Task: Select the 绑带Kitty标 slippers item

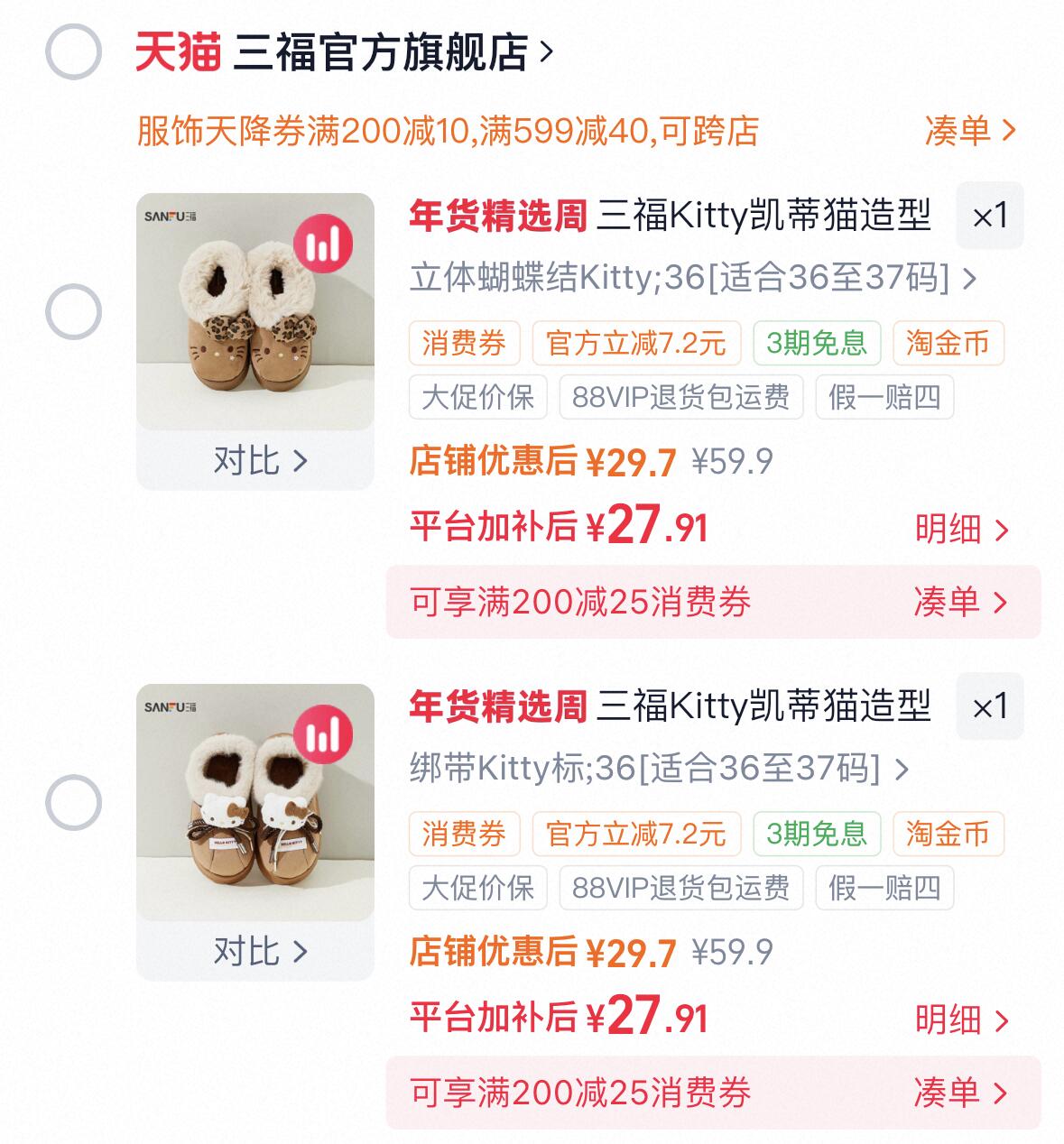Action: 73,803
